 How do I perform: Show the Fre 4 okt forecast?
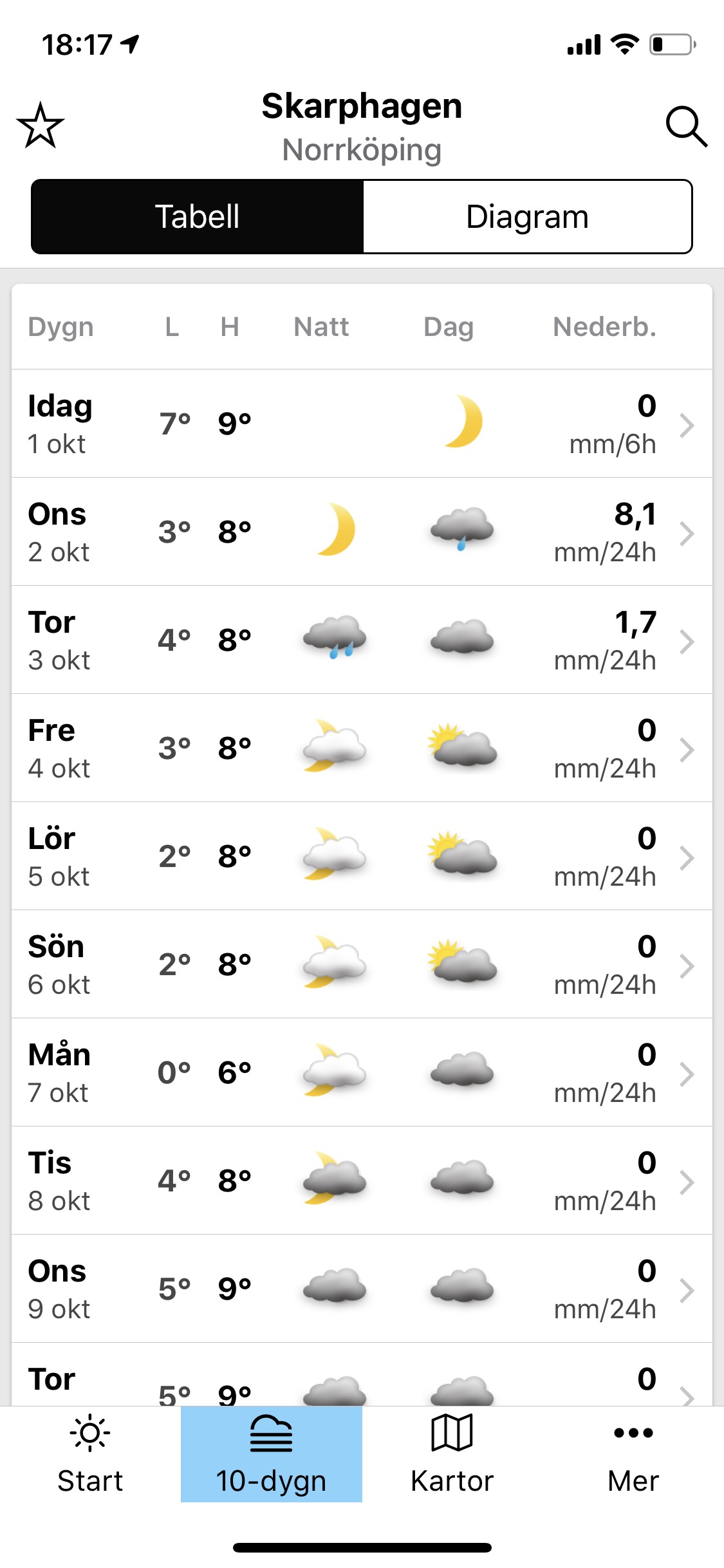[362, 749]
